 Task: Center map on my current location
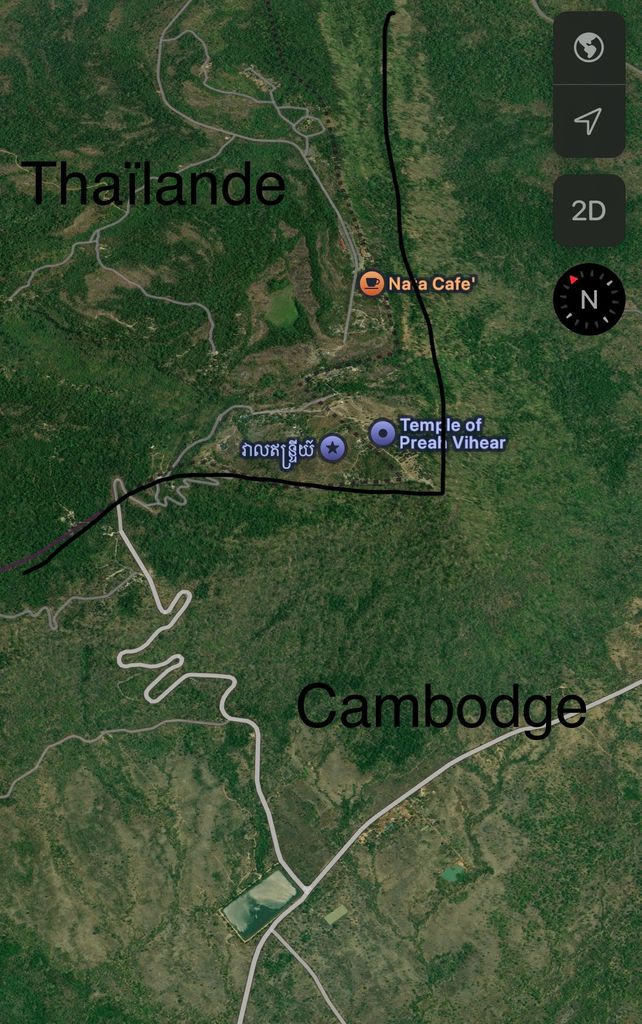pyautogui.click(x=589, y=121)
